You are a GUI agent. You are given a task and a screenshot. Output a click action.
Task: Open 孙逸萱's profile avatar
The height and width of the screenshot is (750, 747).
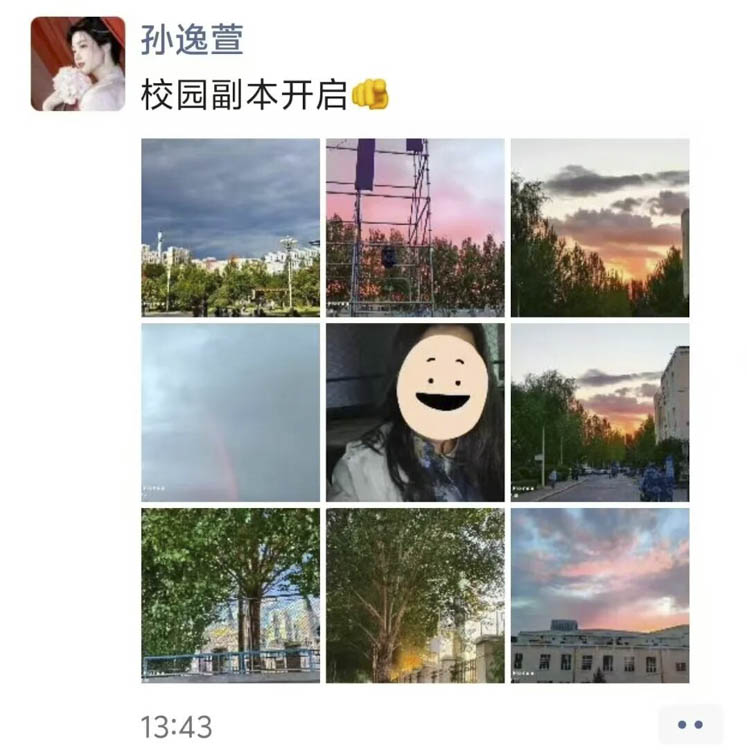78,63
